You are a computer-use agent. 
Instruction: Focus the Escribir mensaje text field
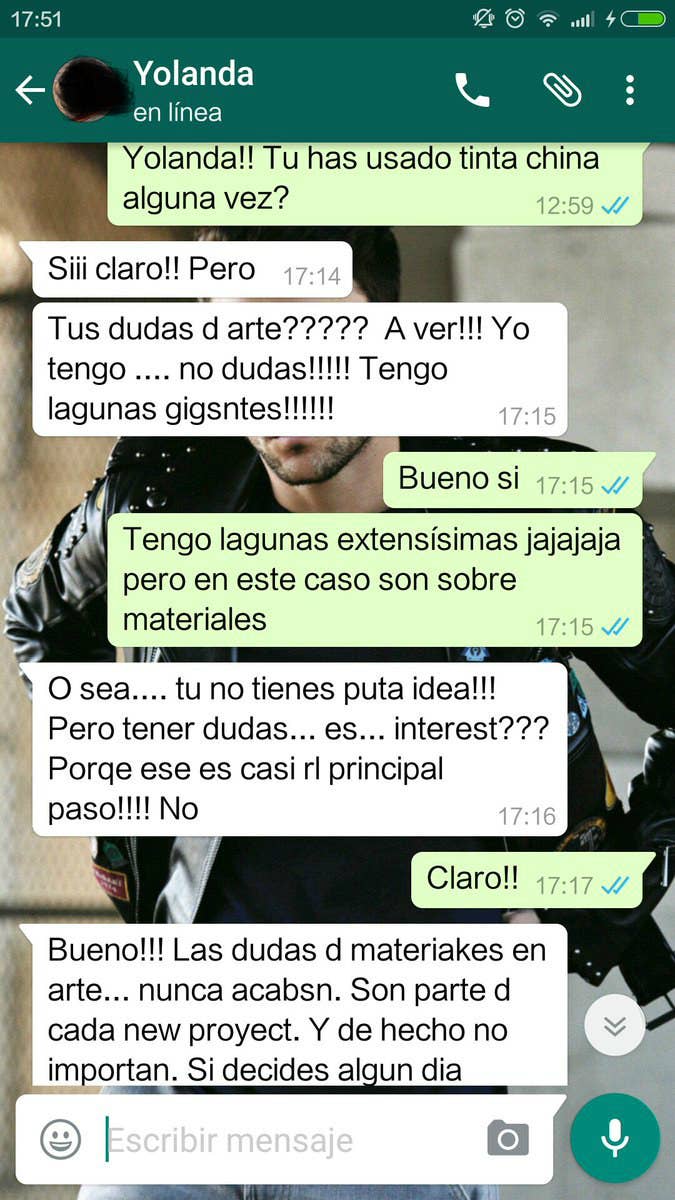[x=290, y=1140]
